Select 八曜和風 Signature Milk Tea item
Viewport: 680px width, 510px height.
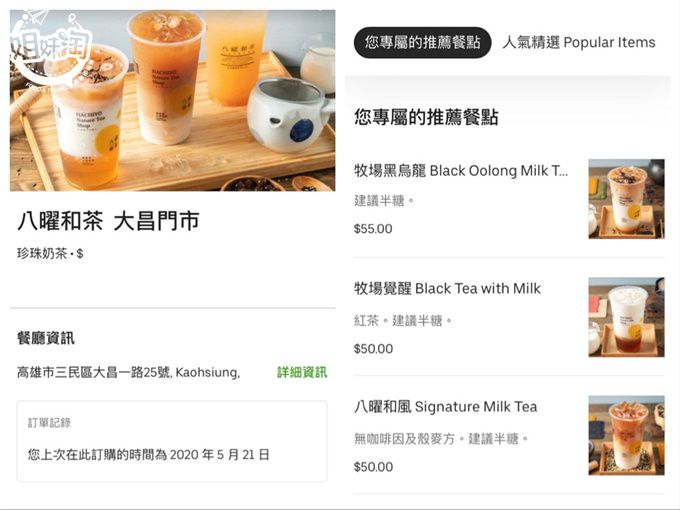tap(445, 406)
